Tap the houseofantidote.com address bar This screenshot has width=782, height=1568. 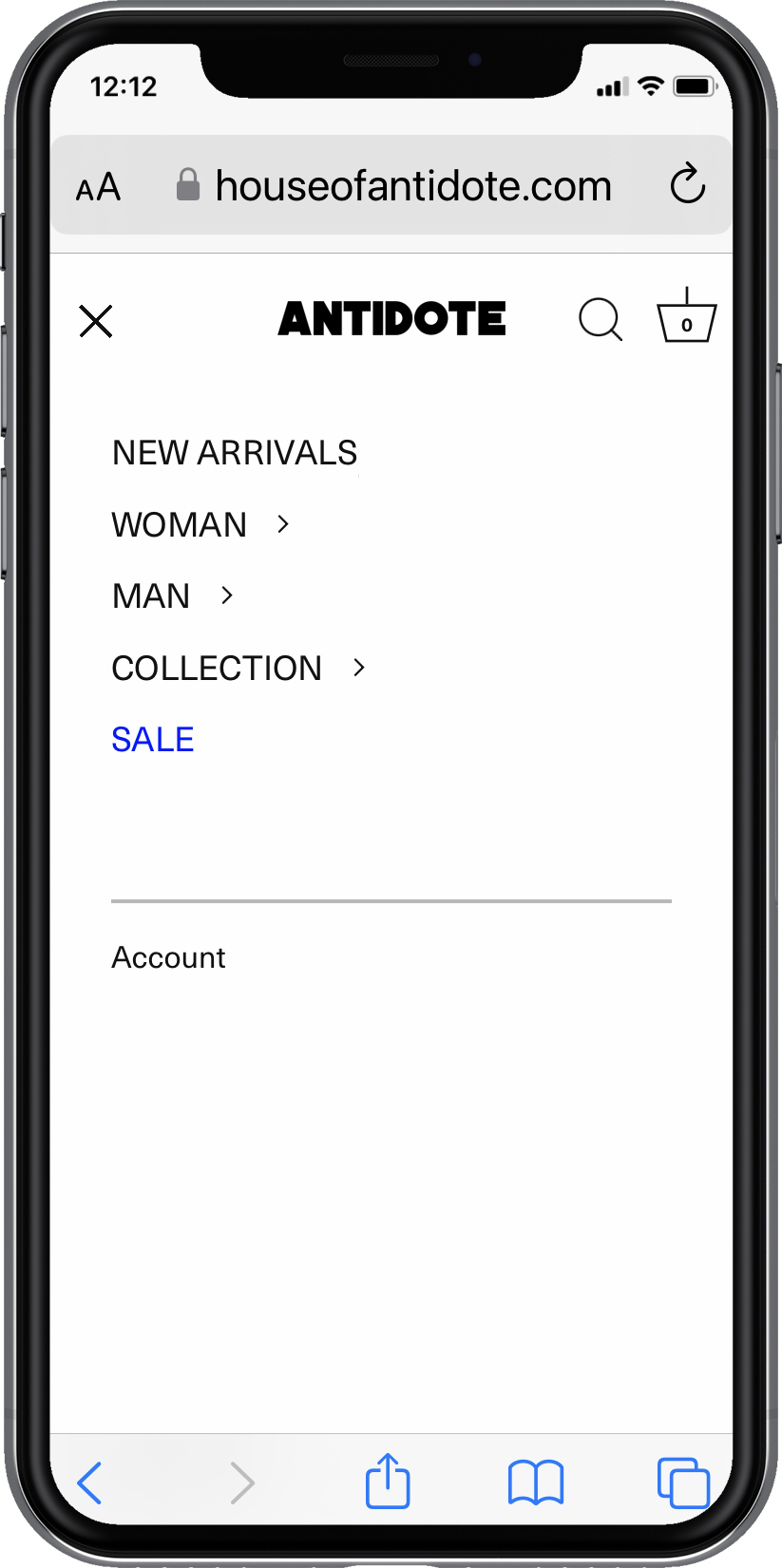[x=412, y=186]
